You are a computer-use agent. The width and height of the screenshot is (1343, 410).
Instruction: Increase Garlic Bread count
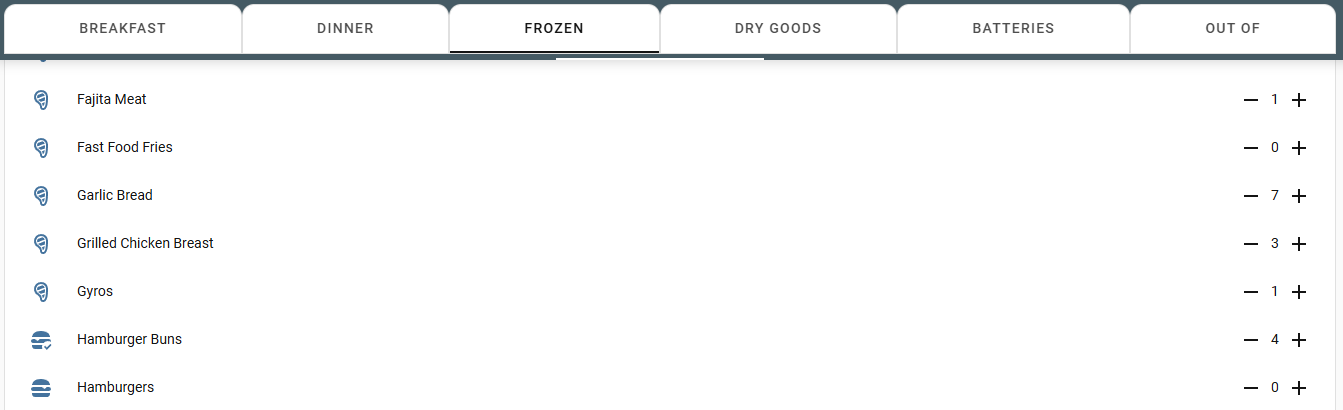[x=1299, y=196]
